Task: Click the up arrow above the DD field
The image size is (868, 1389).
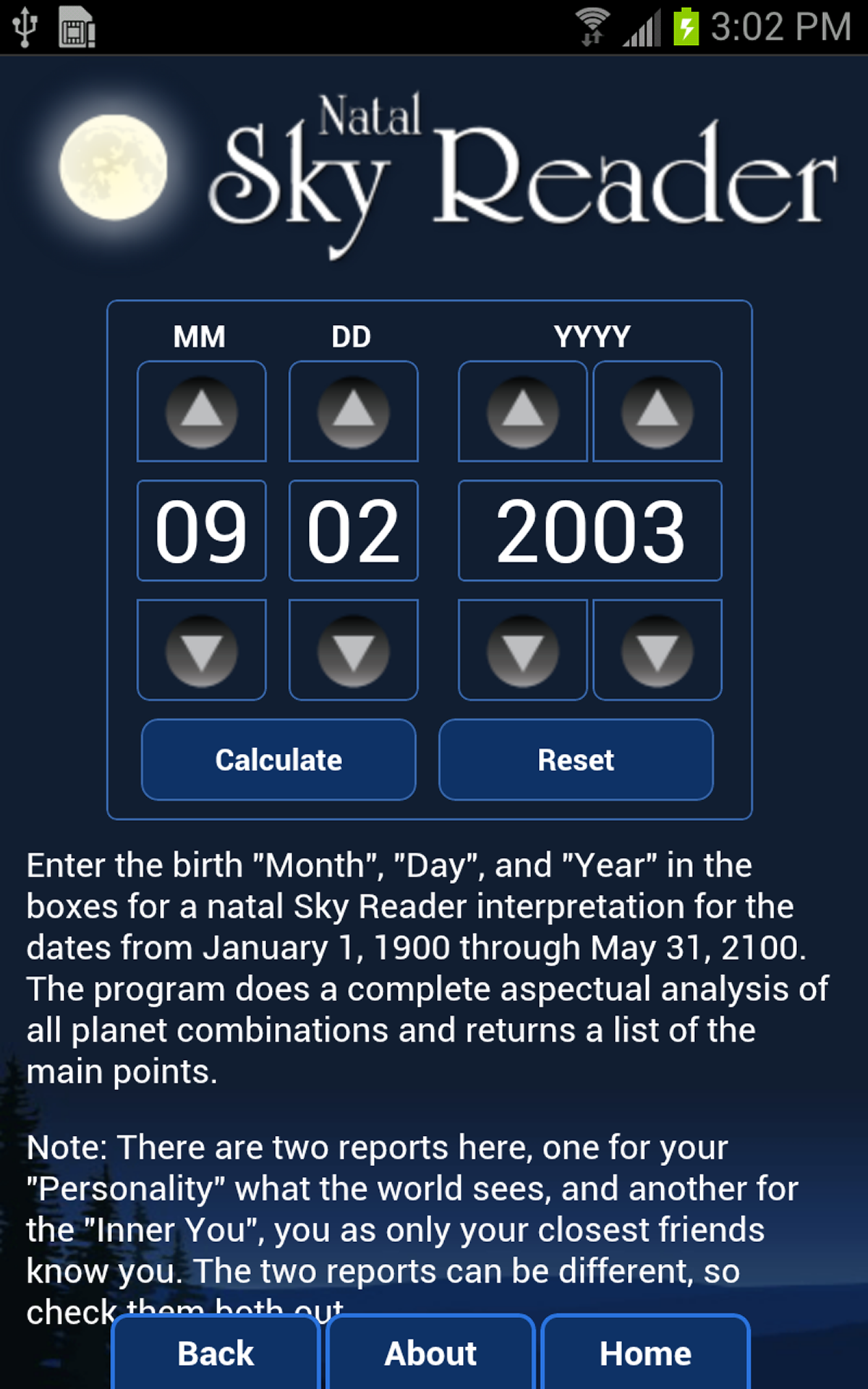Action: [x=354, y=412]
